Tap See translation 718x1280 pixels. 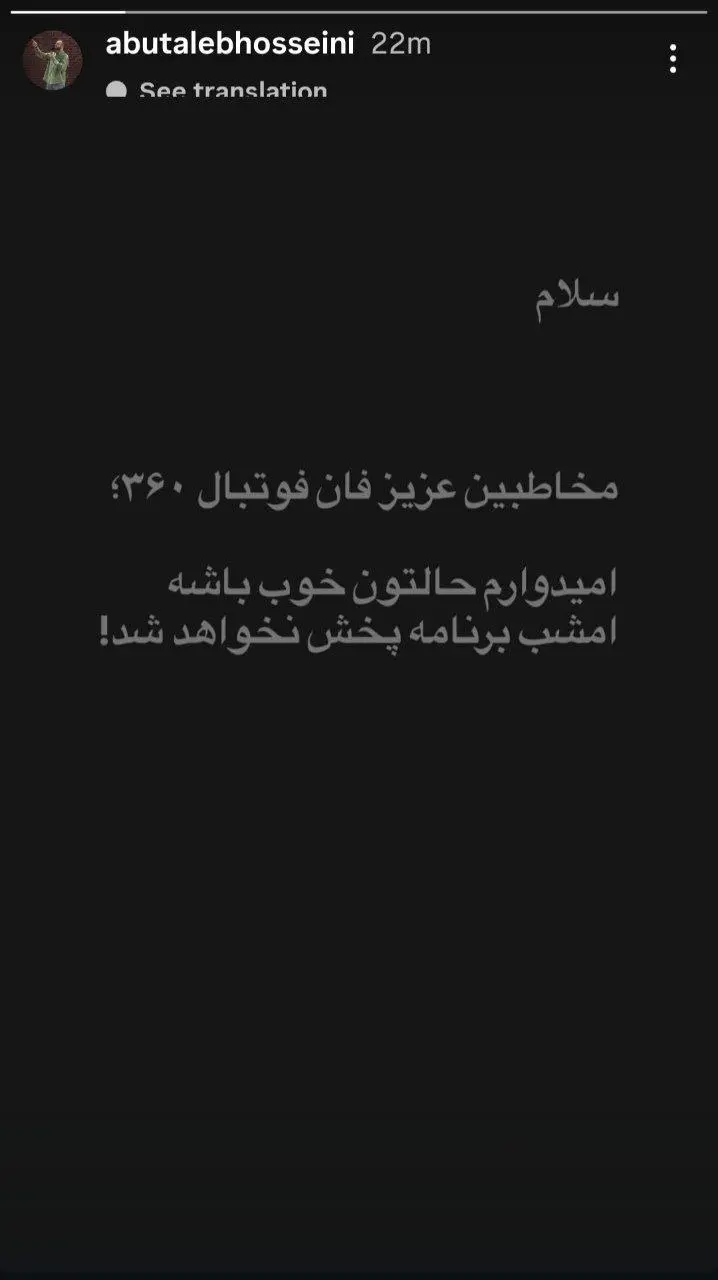232,91
